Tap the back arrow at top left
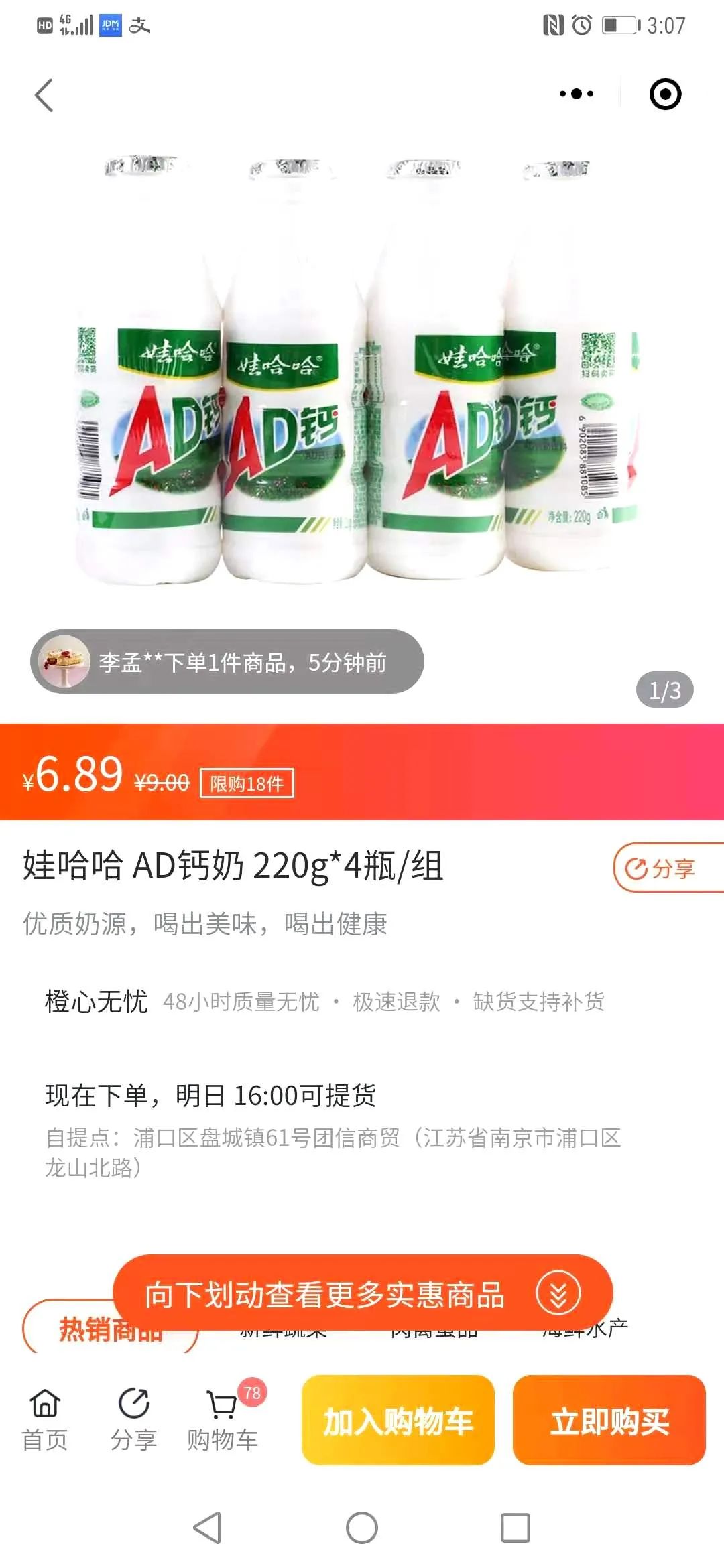The height and width of the screenshot is (1568, 724). [x=42, y=94]
